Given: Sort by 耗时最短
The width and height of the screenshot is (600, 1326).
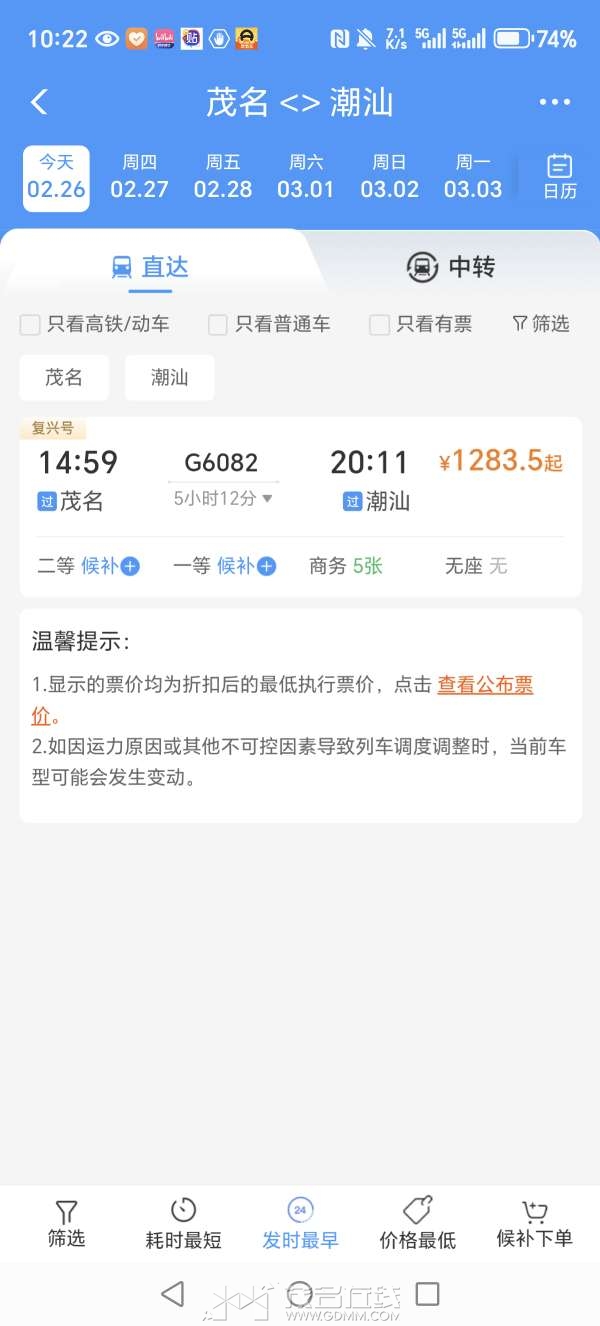Looking at the screenshot, I should [183, 1224].
